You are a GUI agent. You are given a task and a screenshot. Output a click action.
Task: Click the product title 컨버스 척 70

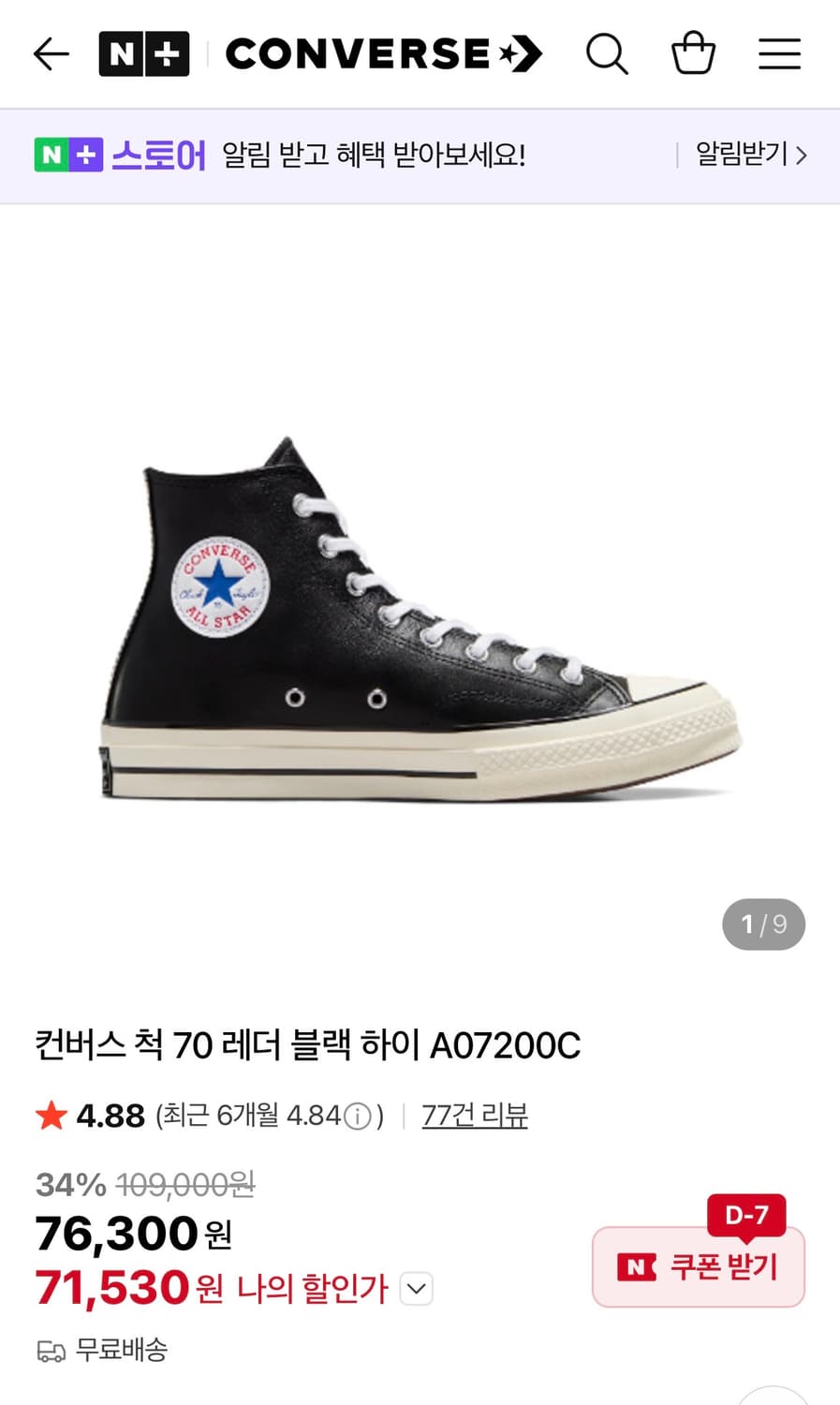point(306,1045)
